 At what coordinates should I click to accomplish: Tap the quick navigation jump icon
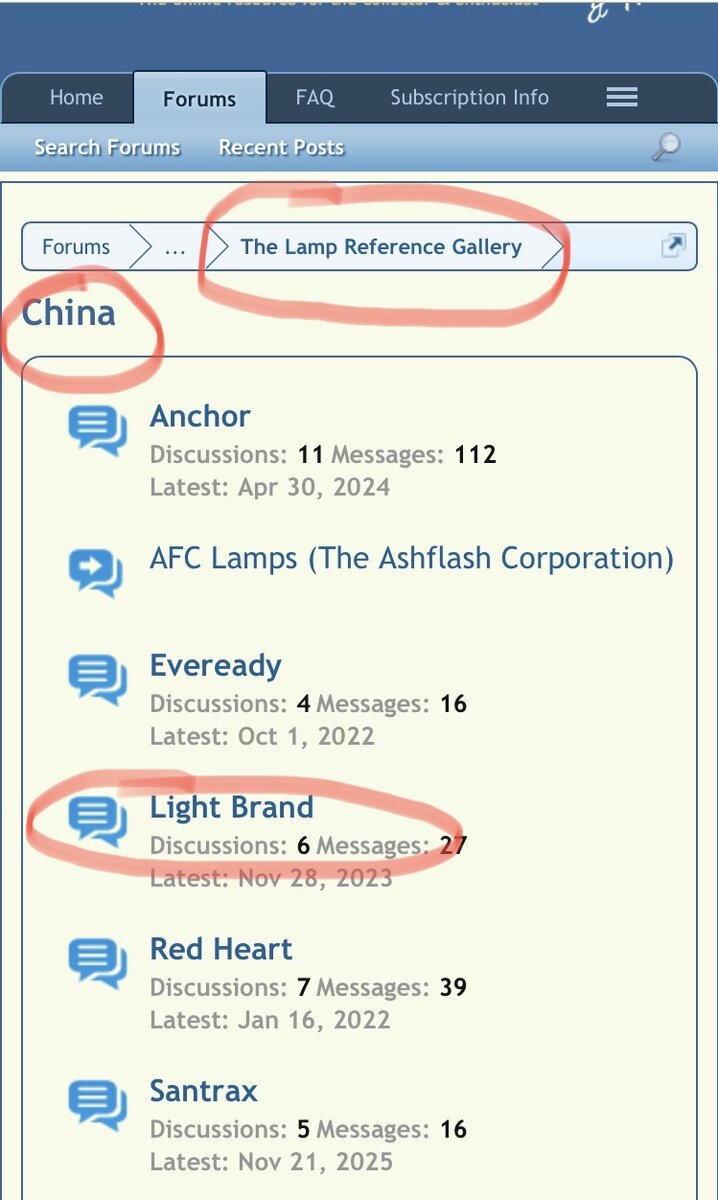tap(674, 246)
